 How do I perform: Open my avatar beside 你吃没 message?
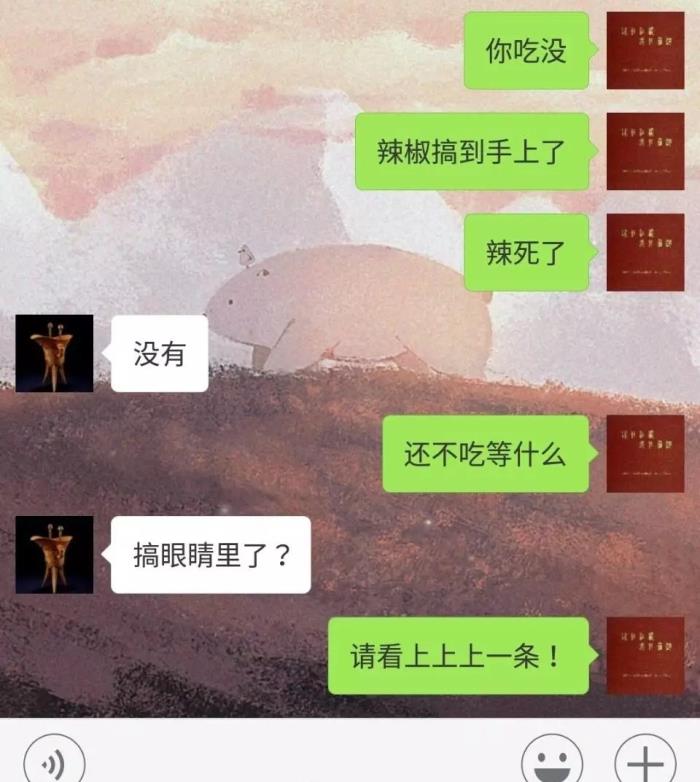(645, 50)
